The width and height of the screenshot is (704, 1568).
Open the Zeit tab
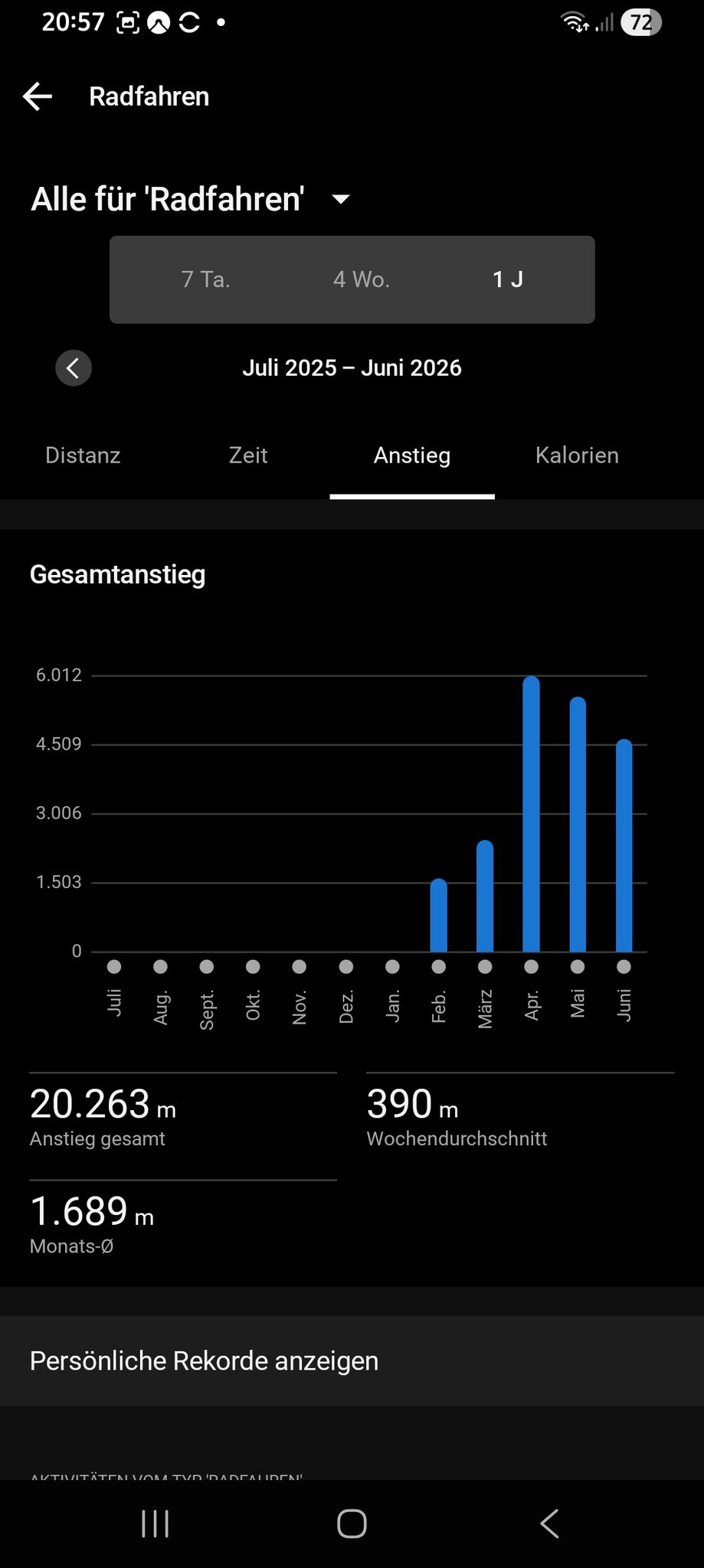pos(248,456)
